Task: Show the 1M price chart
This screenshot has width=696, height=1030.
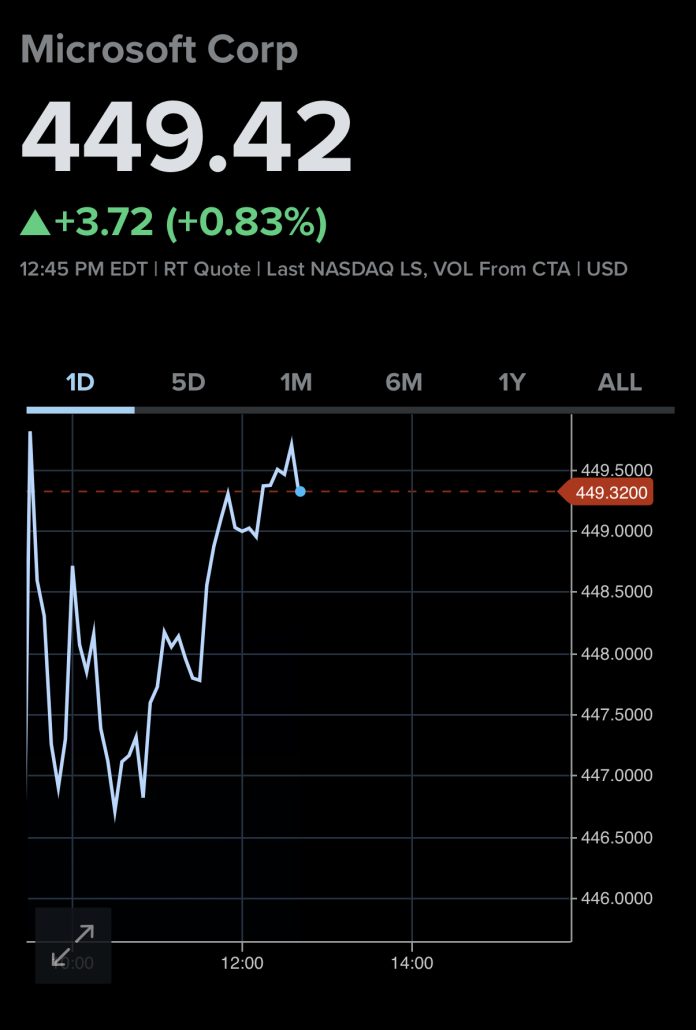Action: (x=296, y=382)
